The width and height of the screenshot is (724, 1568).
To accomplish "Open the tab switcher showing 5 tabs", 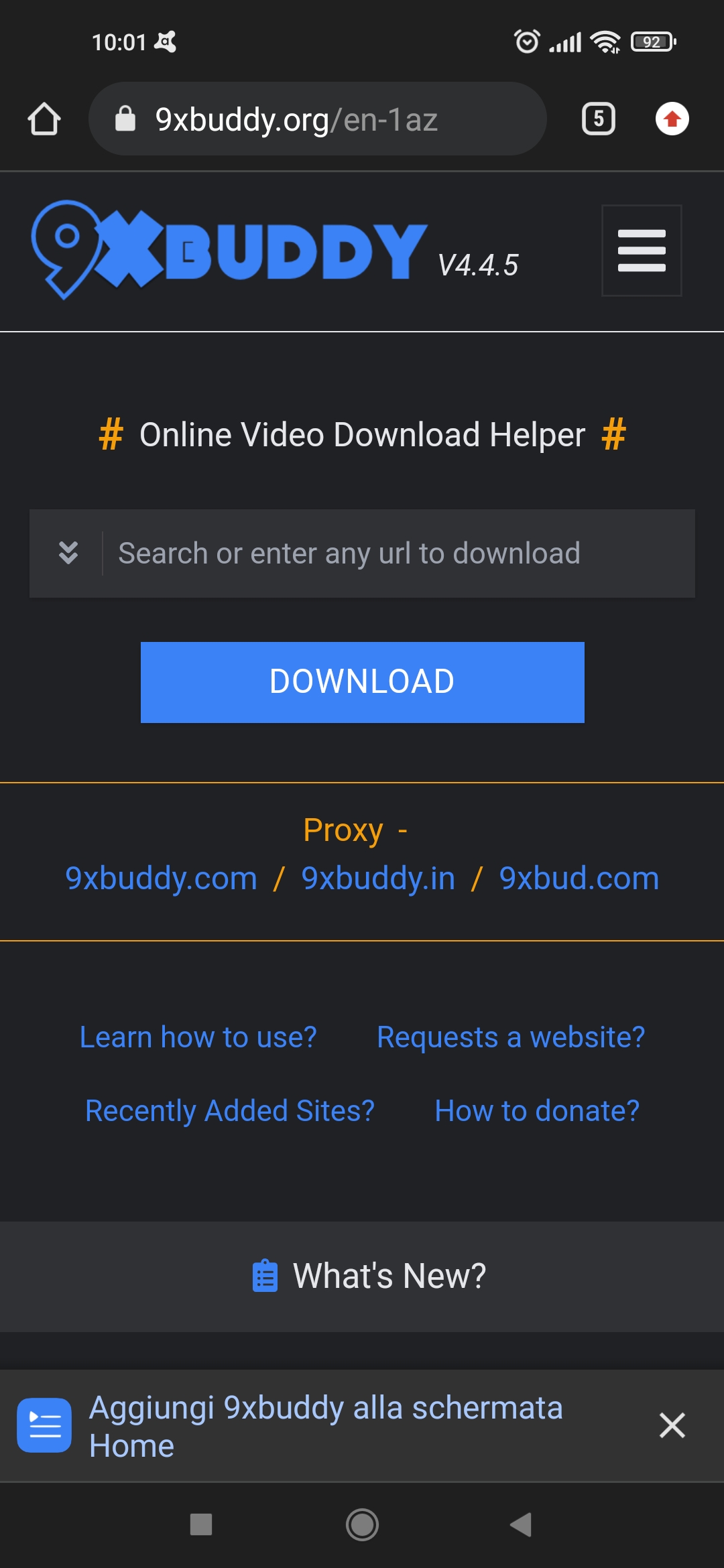I will pos(597,118).
